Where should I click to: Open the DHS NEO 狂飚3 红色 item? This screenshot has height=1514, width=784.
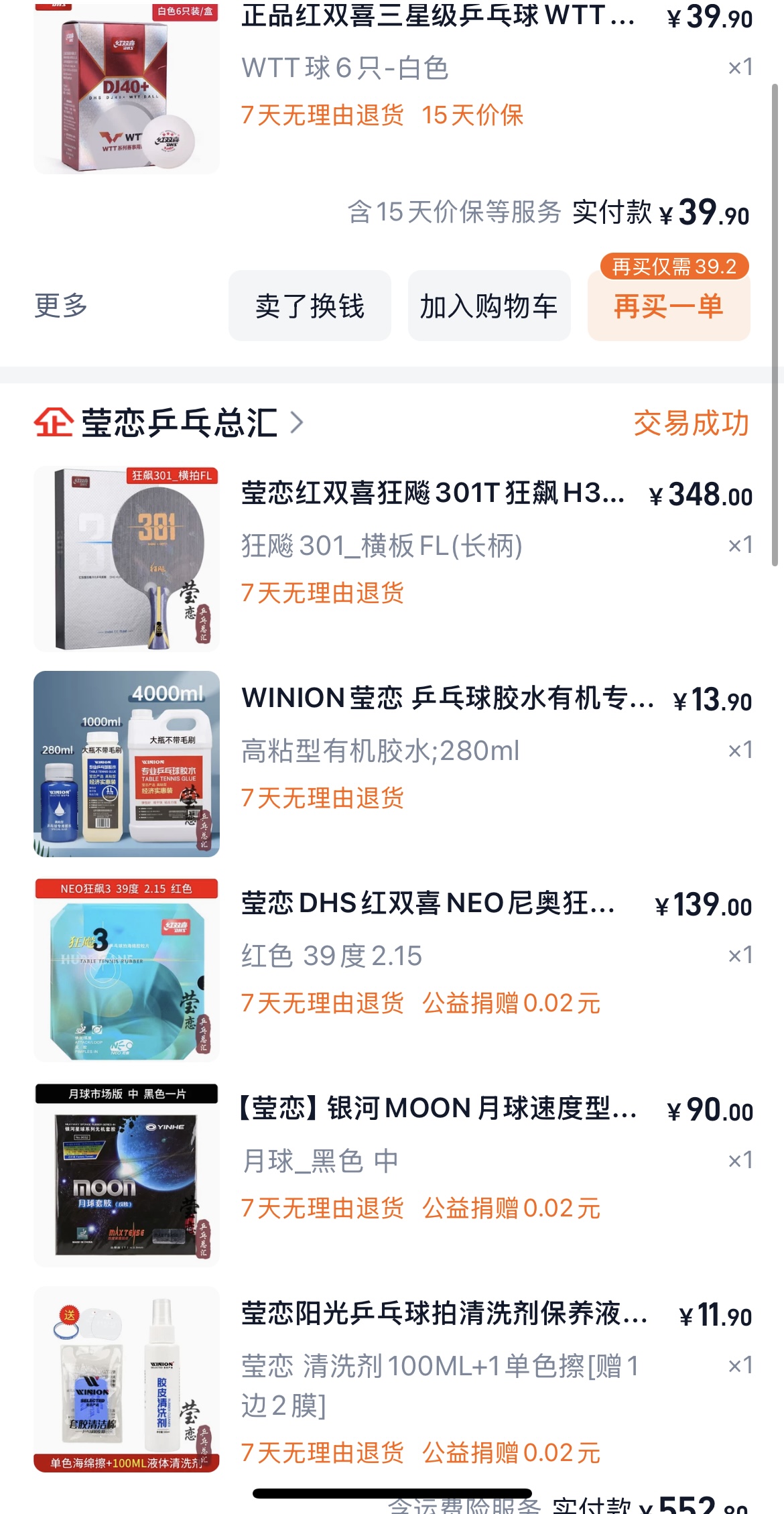tap(429, 904)
